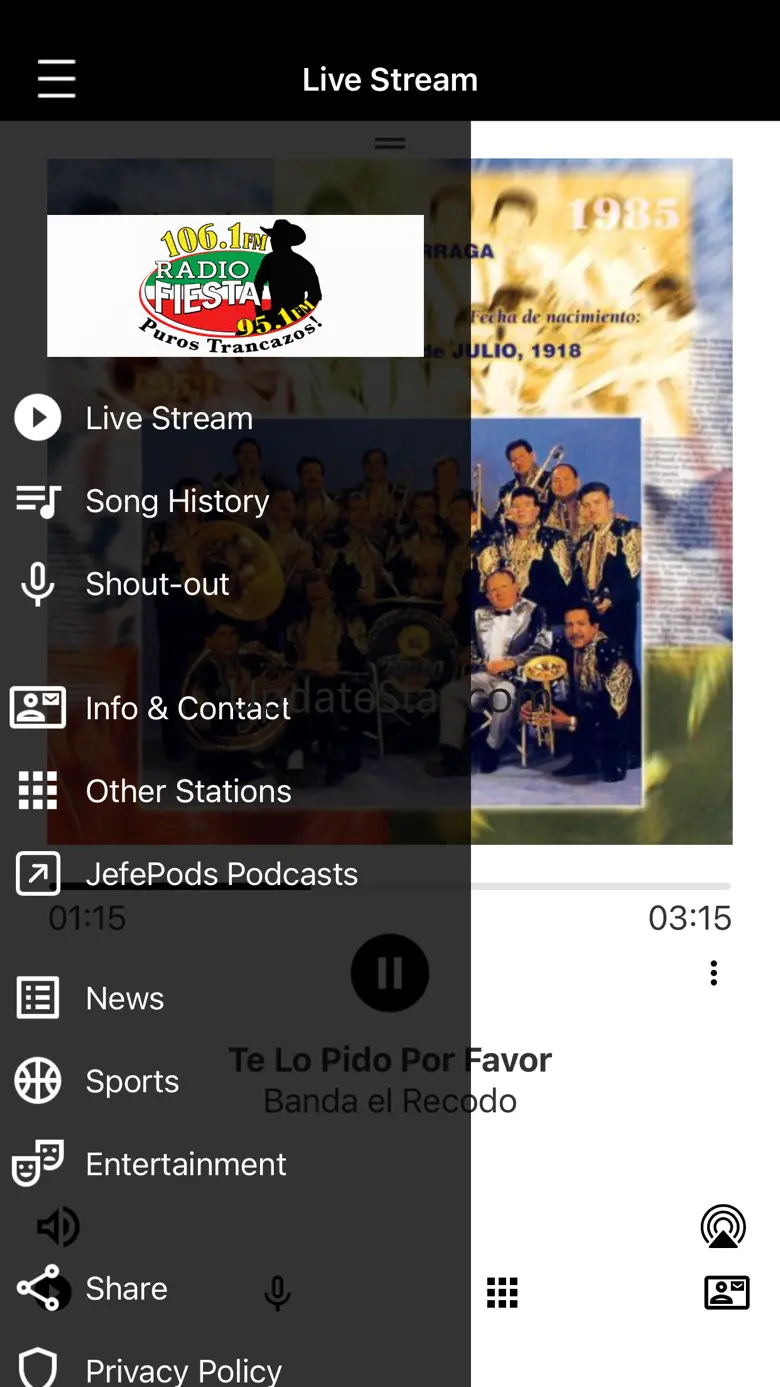
Task: Send a Shout-out
Action: pyautogui.click(x=157, y=584)
